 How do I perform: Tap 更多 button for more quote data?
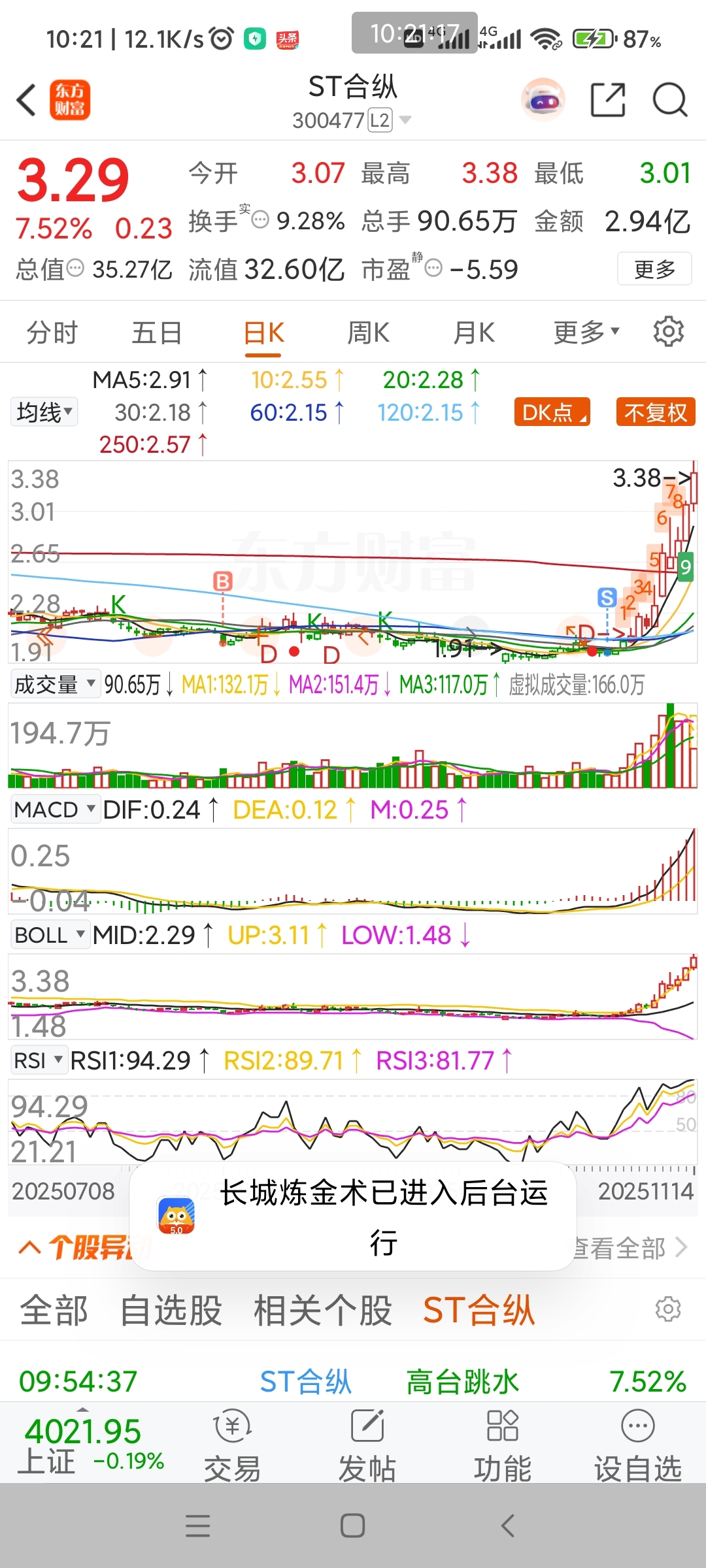click(654, 269)
